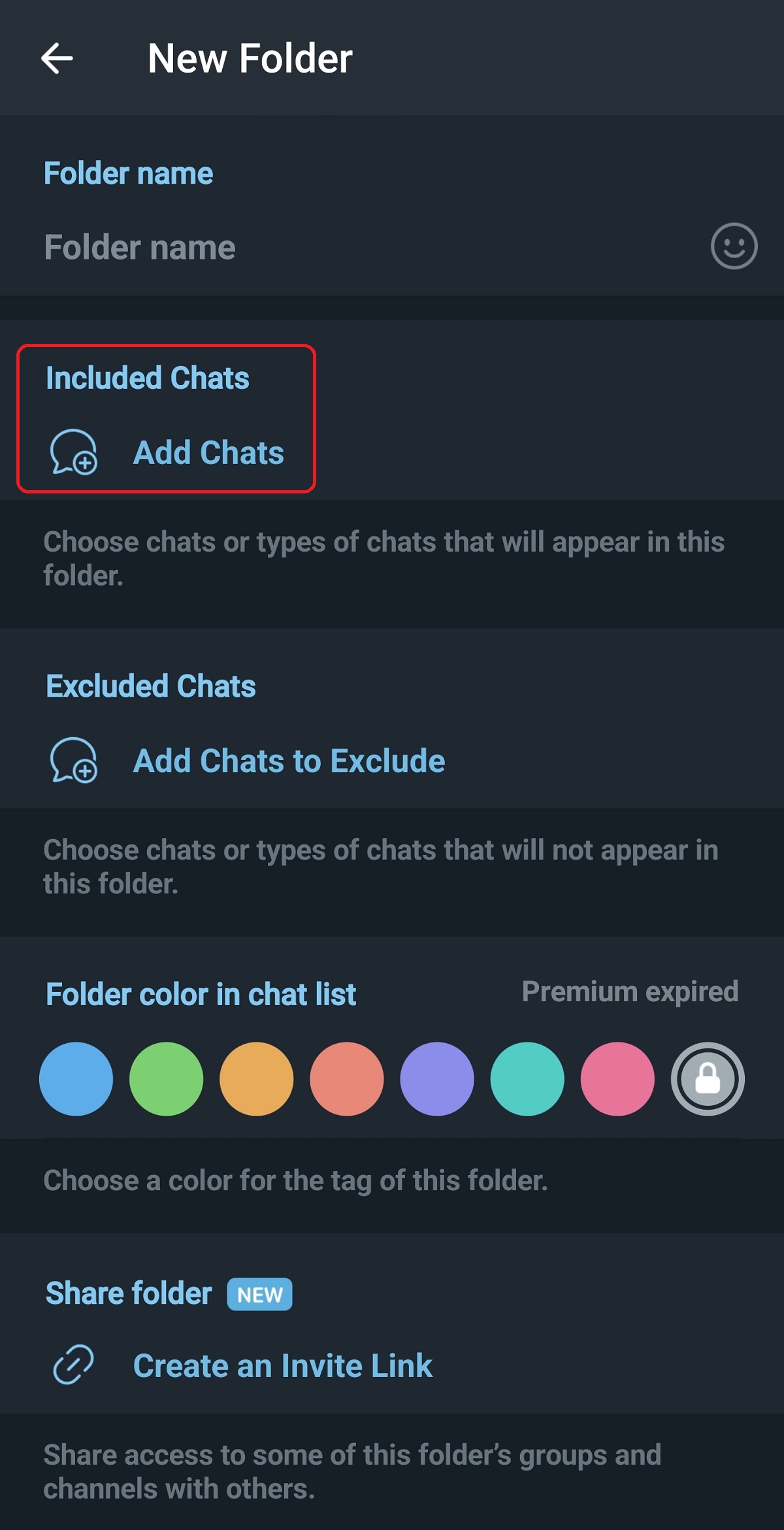Choose the green folder color

click(x=166, y=1079)
